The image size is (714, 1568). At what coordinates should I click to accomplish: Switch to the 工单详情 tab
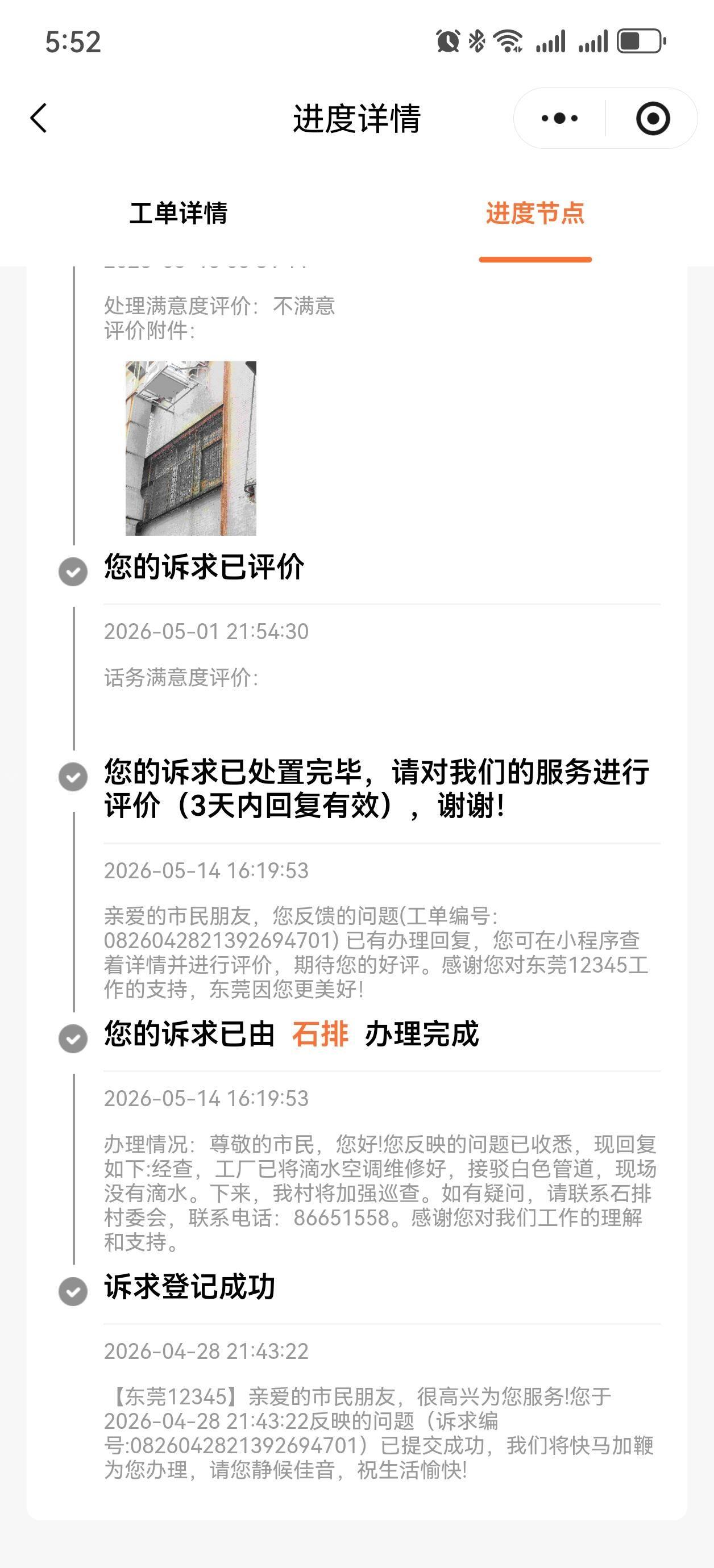(178, 213)
